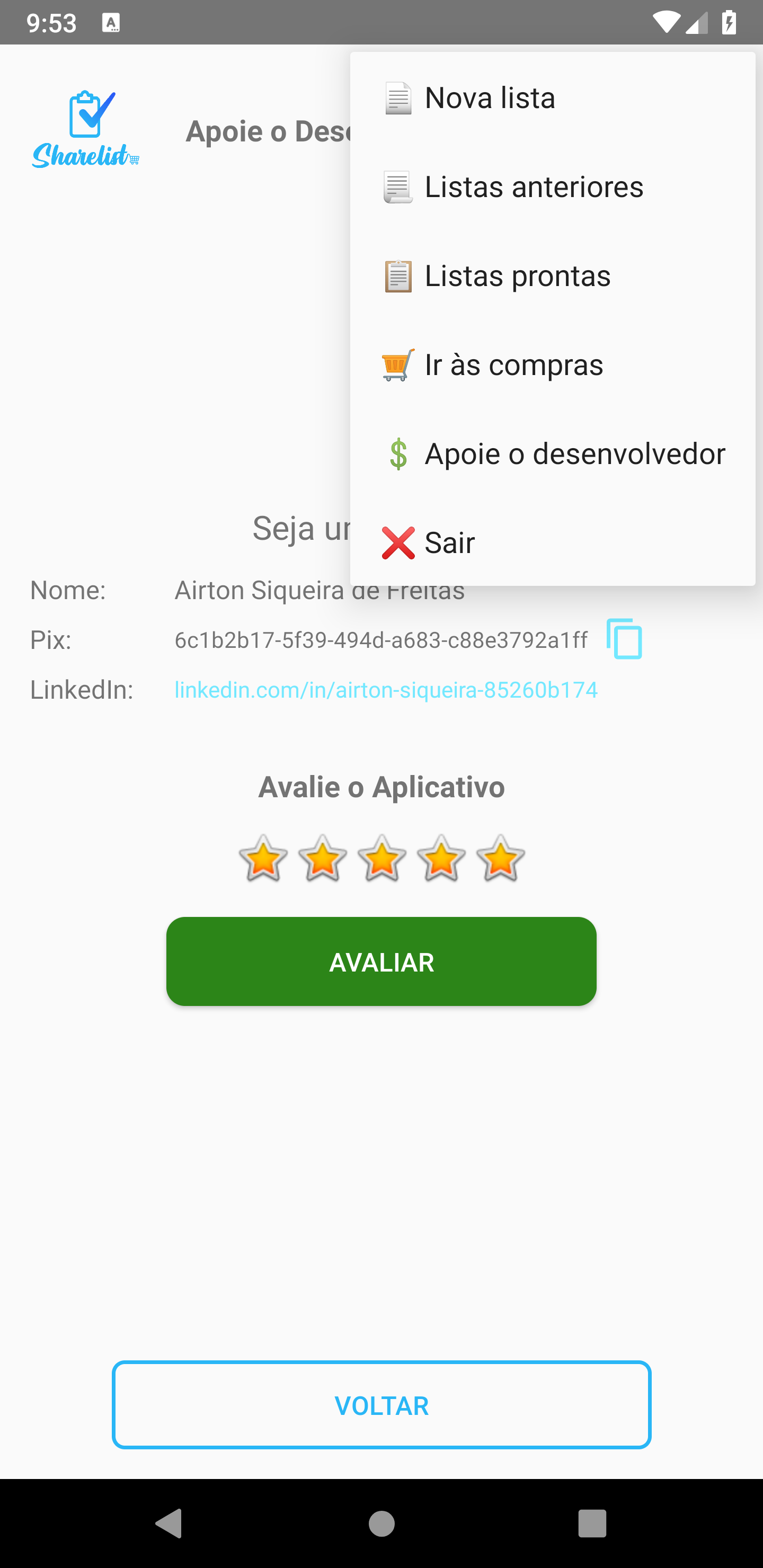Click the red X icon next to Sair
The height and width of the screenshot is (1568, 763).
(x=398, y=542)
